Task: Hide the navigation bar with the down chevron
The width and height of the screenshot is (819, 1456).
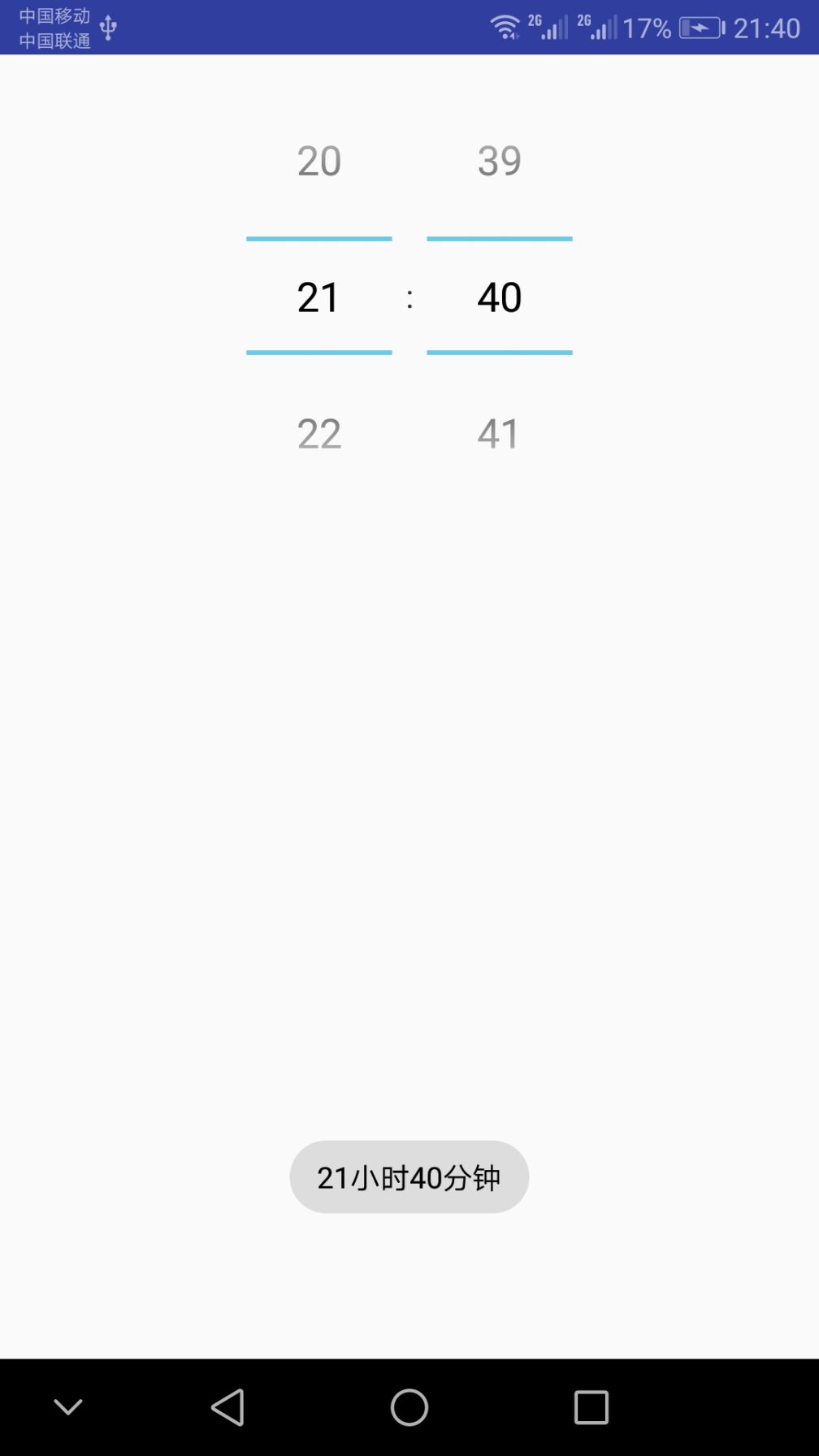Action: [x=68, y=1407]
